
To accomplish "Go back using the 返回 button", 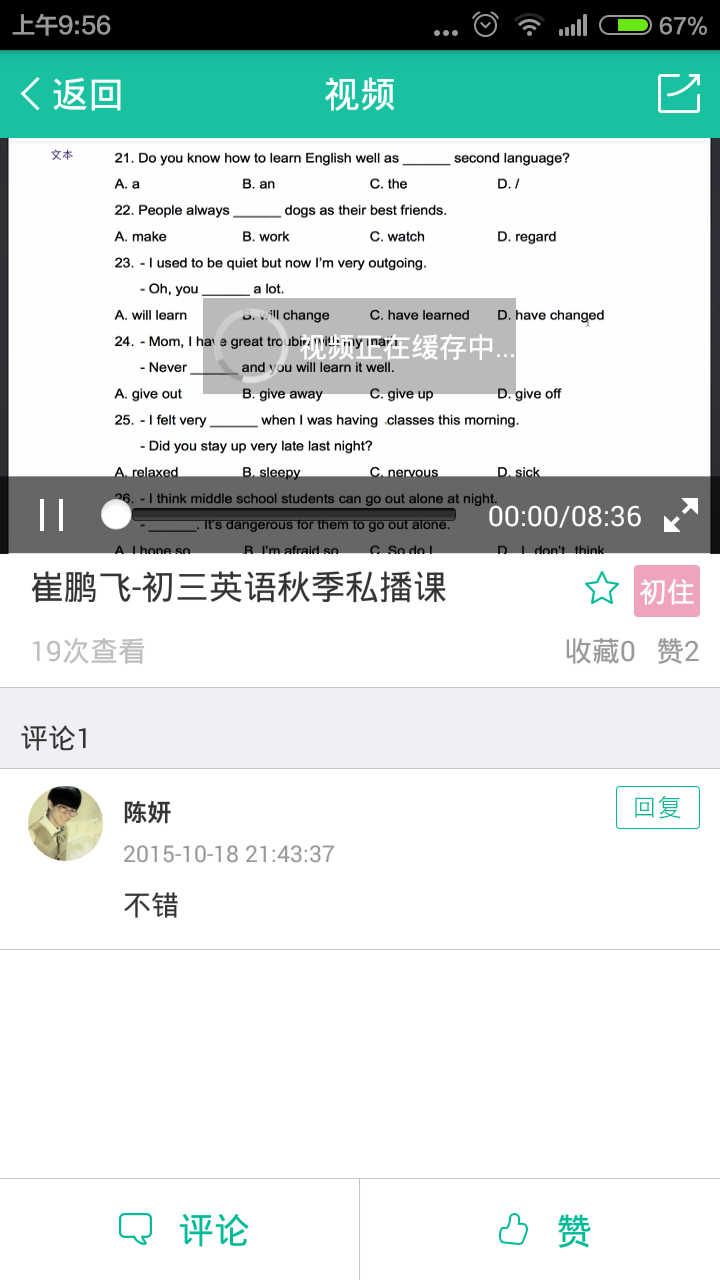I will (x=70, y=94).
